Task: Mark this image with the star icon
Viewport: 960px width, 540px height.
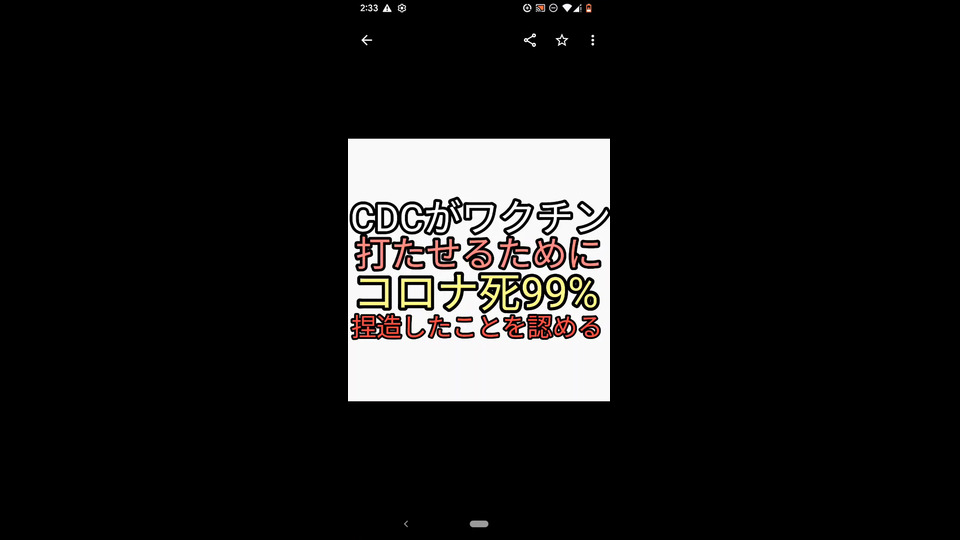Action: pos(562,40)
